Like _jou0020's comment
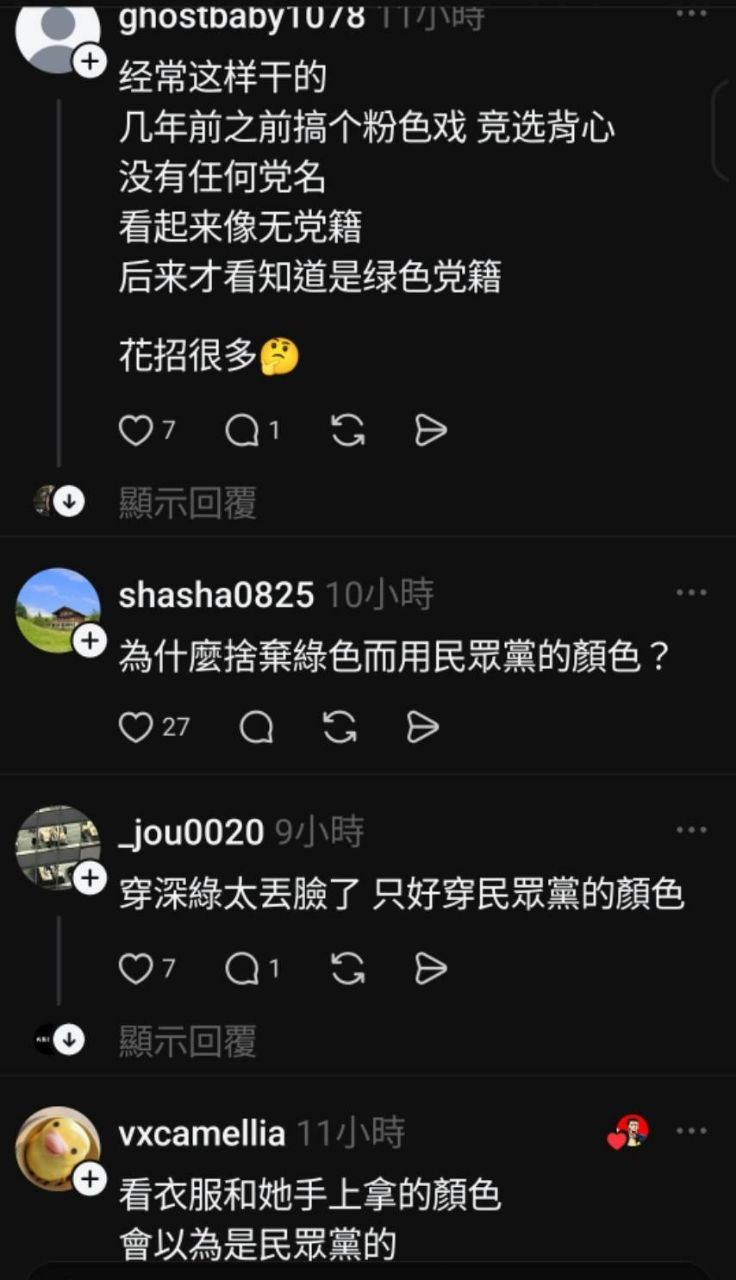 click(134, 968)
